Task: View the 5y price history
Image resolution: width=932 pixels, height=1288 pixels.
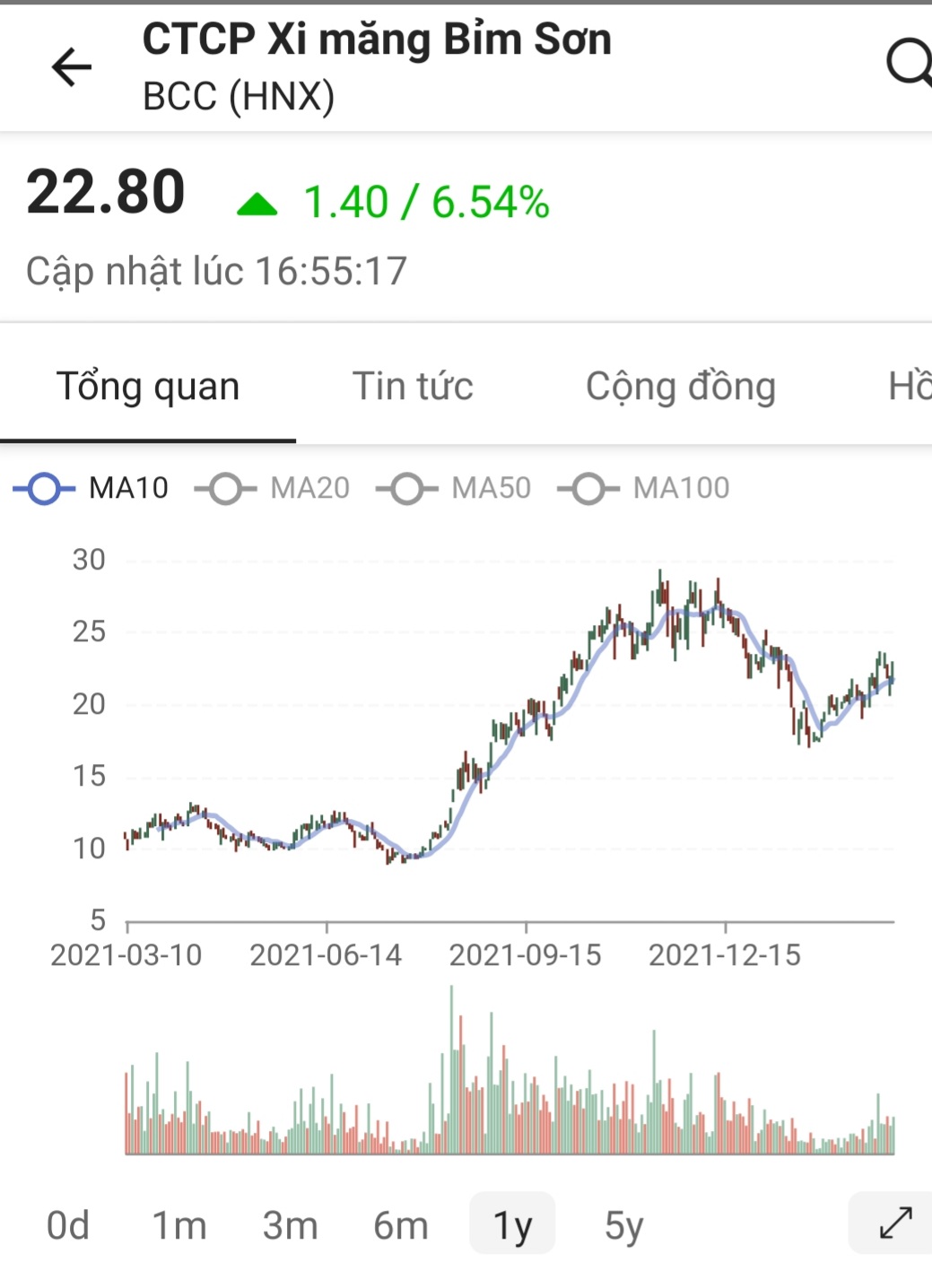Action: click(623, 1225)
